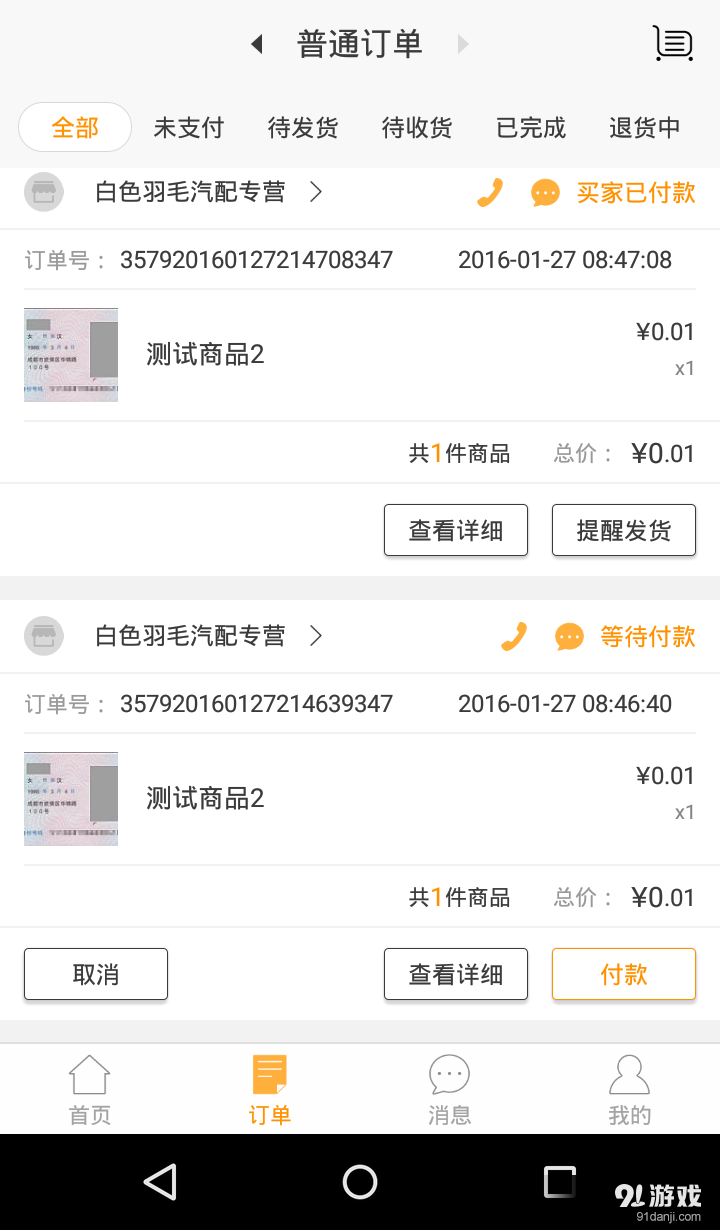Open the second store's detail chevron

pos(317,637)
